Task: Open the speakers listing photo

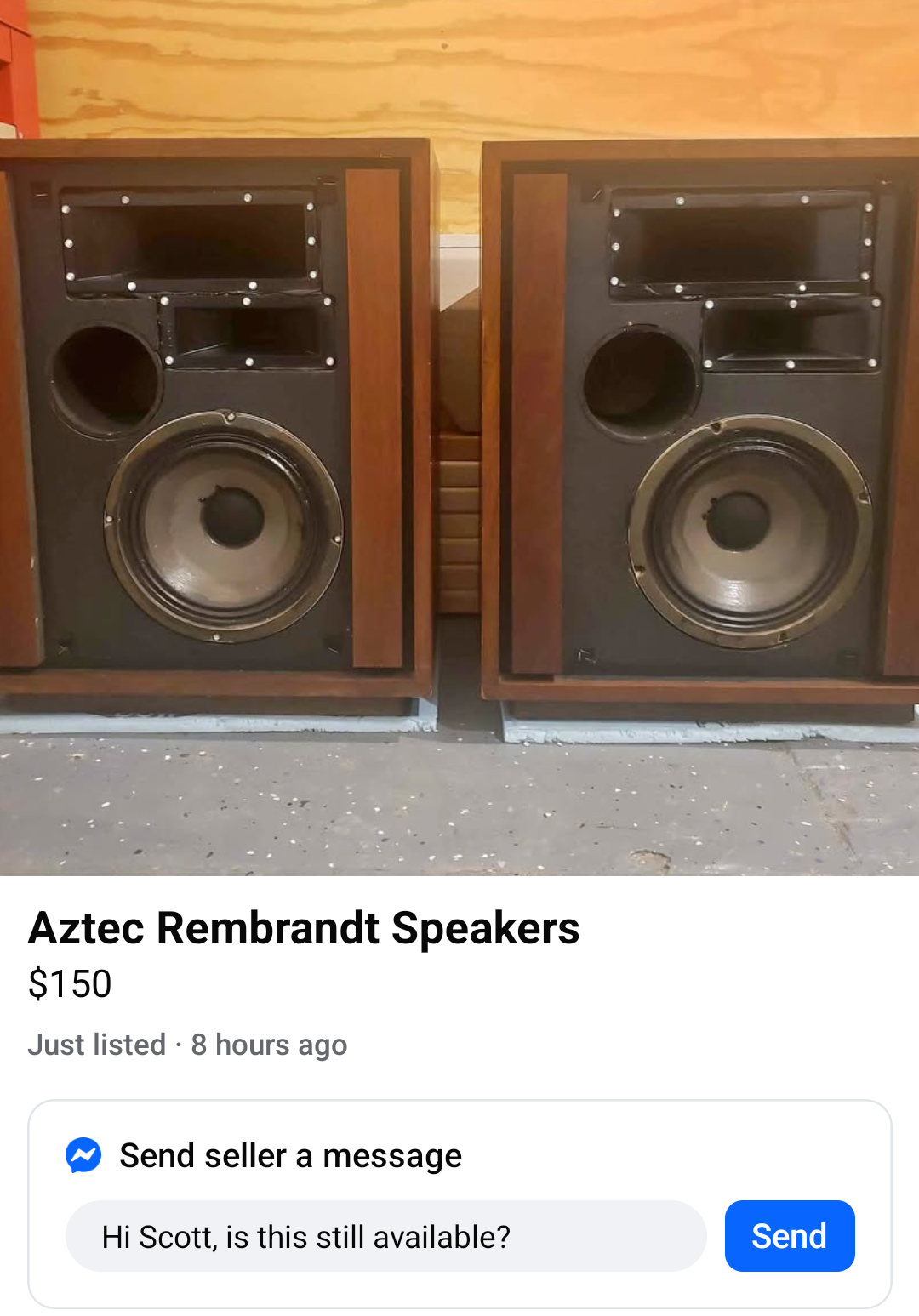Action: click(459, 437)
